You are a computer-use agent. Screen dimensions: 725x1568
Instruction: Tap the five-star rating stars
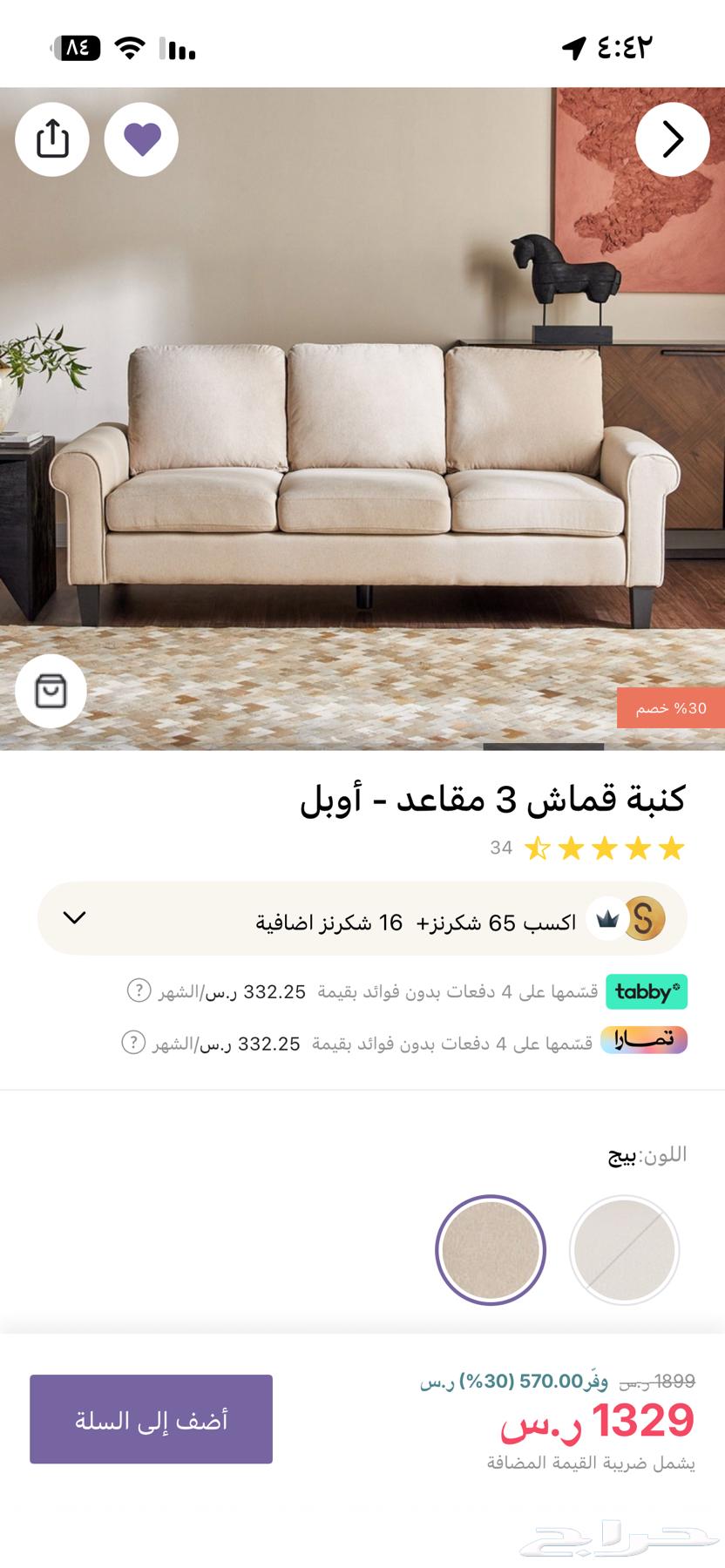click(604, 847)
